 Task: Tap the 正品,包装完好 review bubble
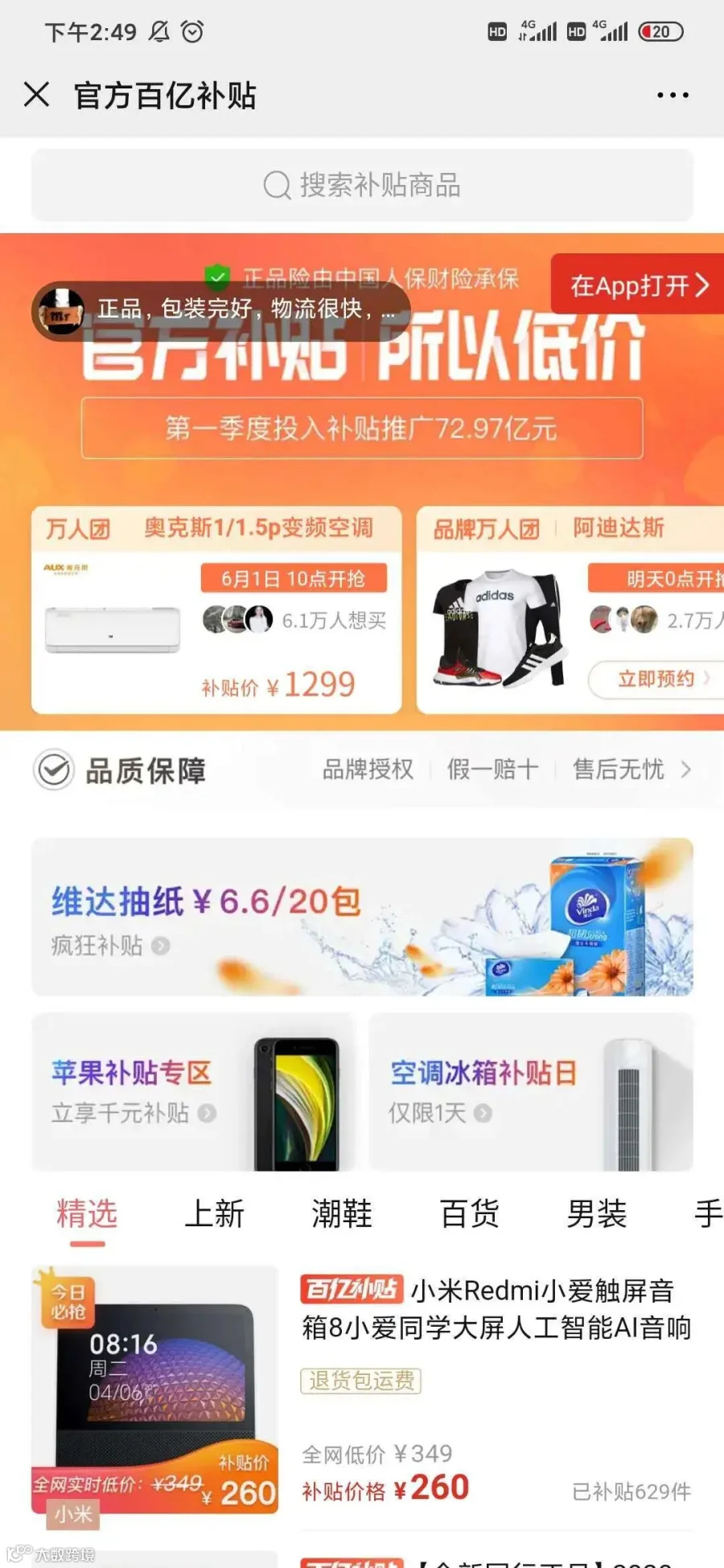click(x=221, y=310)
